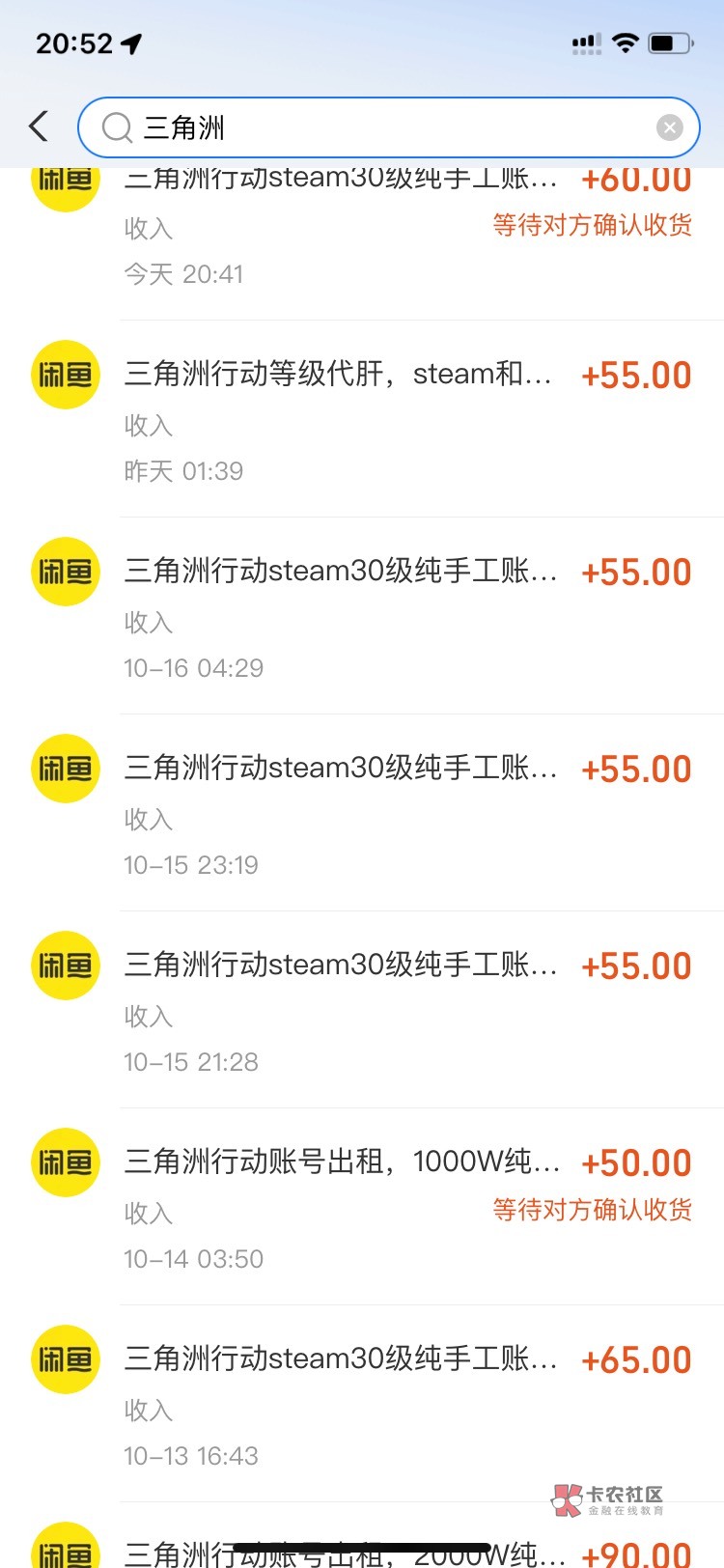Clear the search text with the X button
The height and width of the screenshot is (1568, 724).
pyautogui.click(x=670, y=127)
